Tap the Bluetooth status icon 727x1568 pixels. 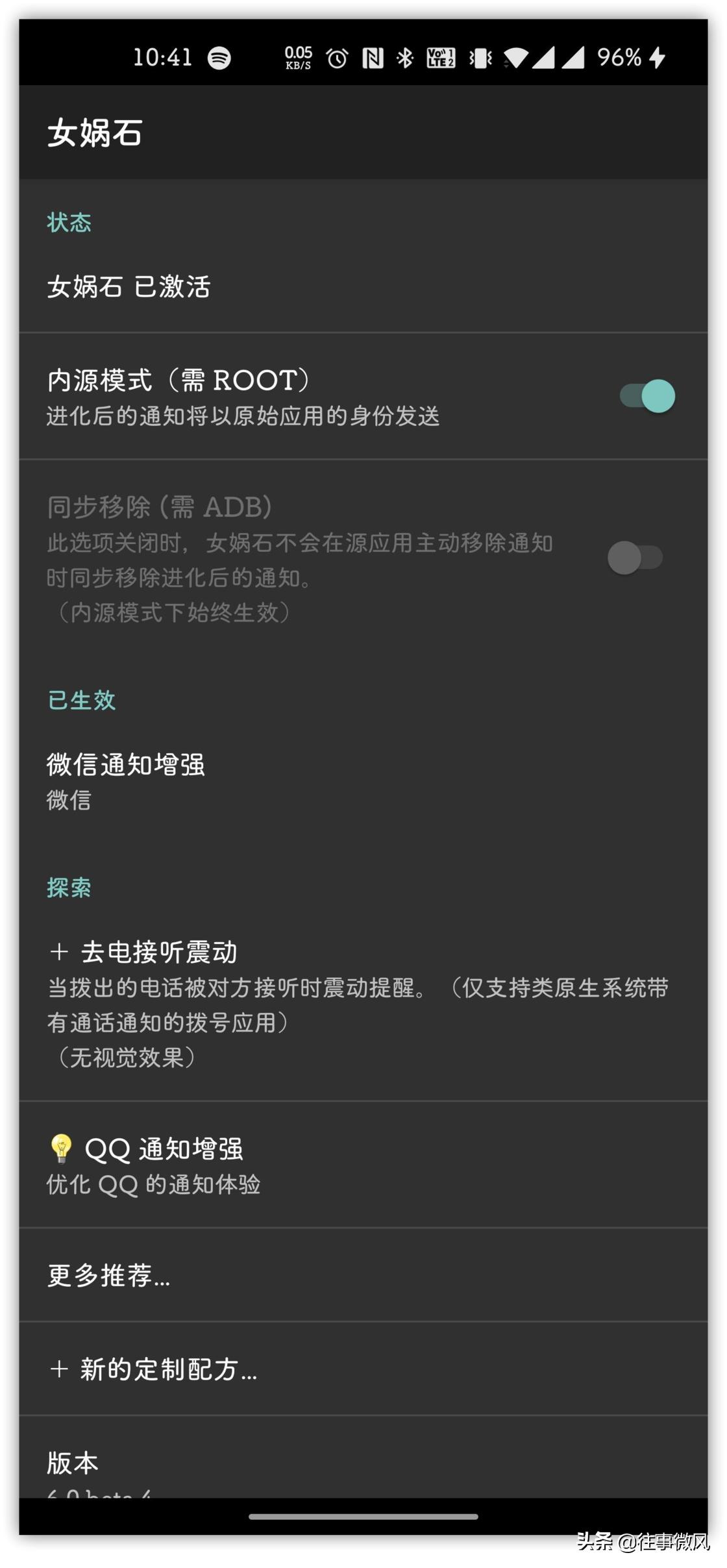click(x=406, y=58)
